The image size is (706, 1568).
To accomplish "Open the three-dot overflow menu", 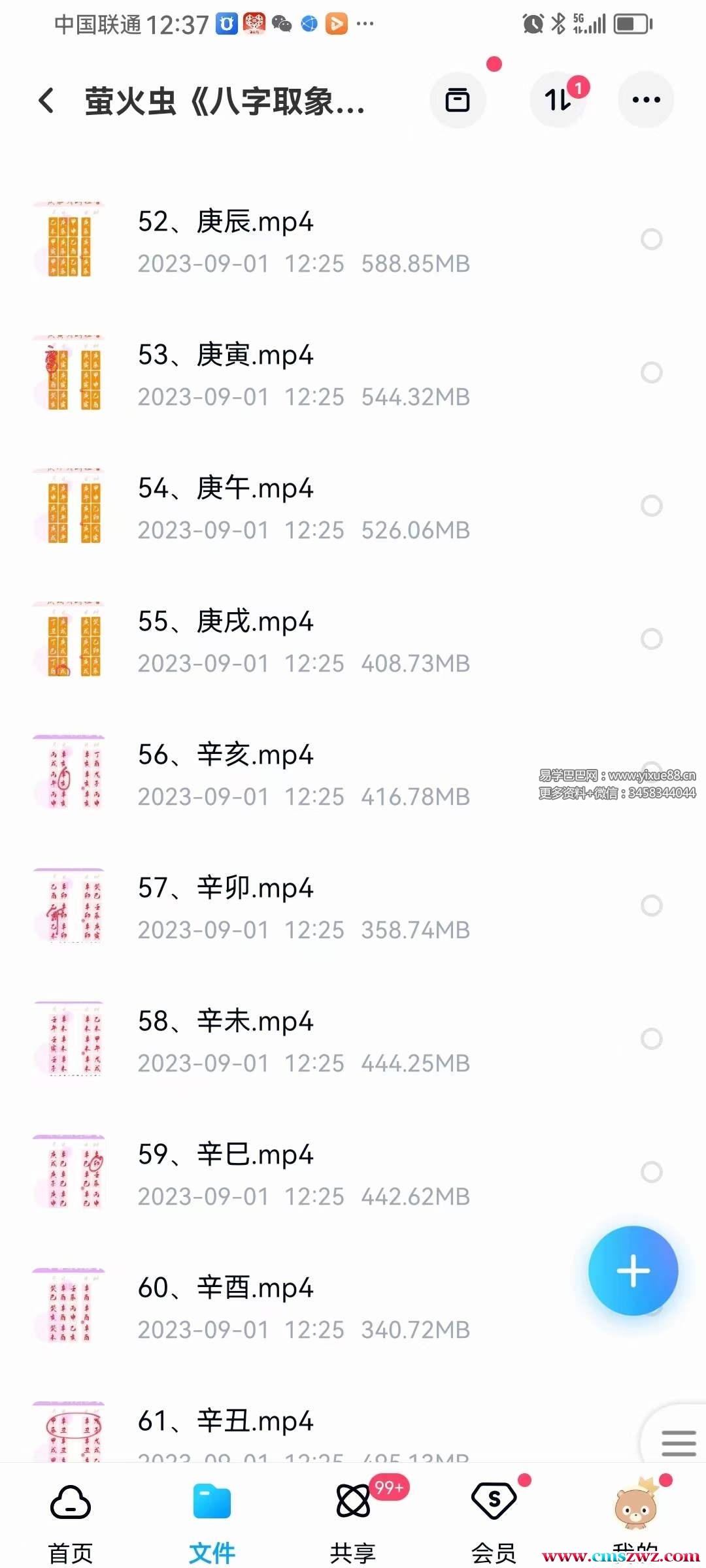I will [x=646, y=101].
